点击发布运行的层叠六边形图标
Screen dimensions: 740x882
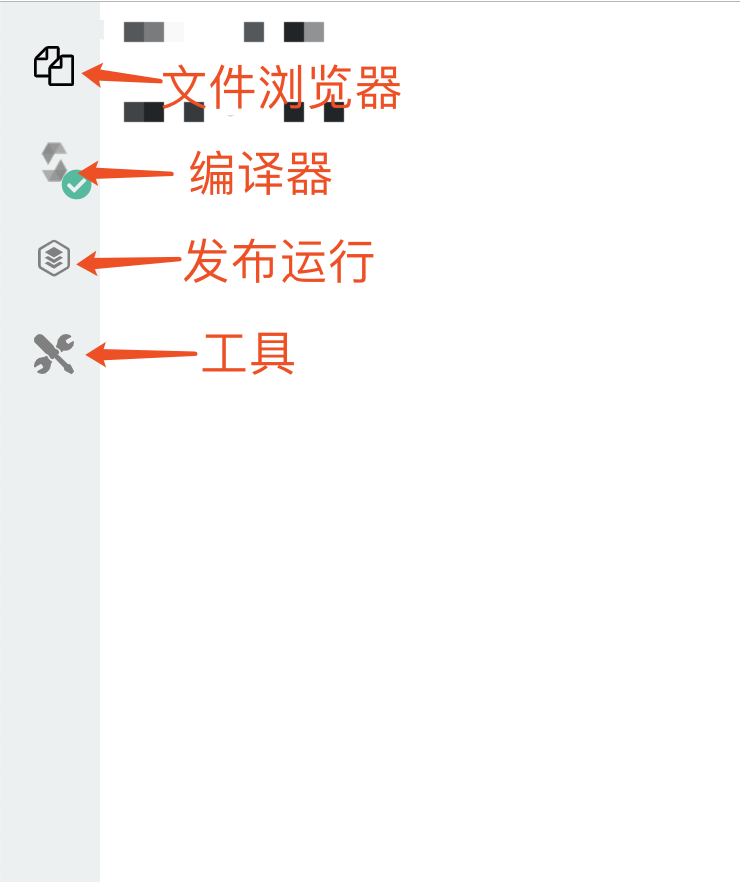pyautogui.click(x=55, y=258)
